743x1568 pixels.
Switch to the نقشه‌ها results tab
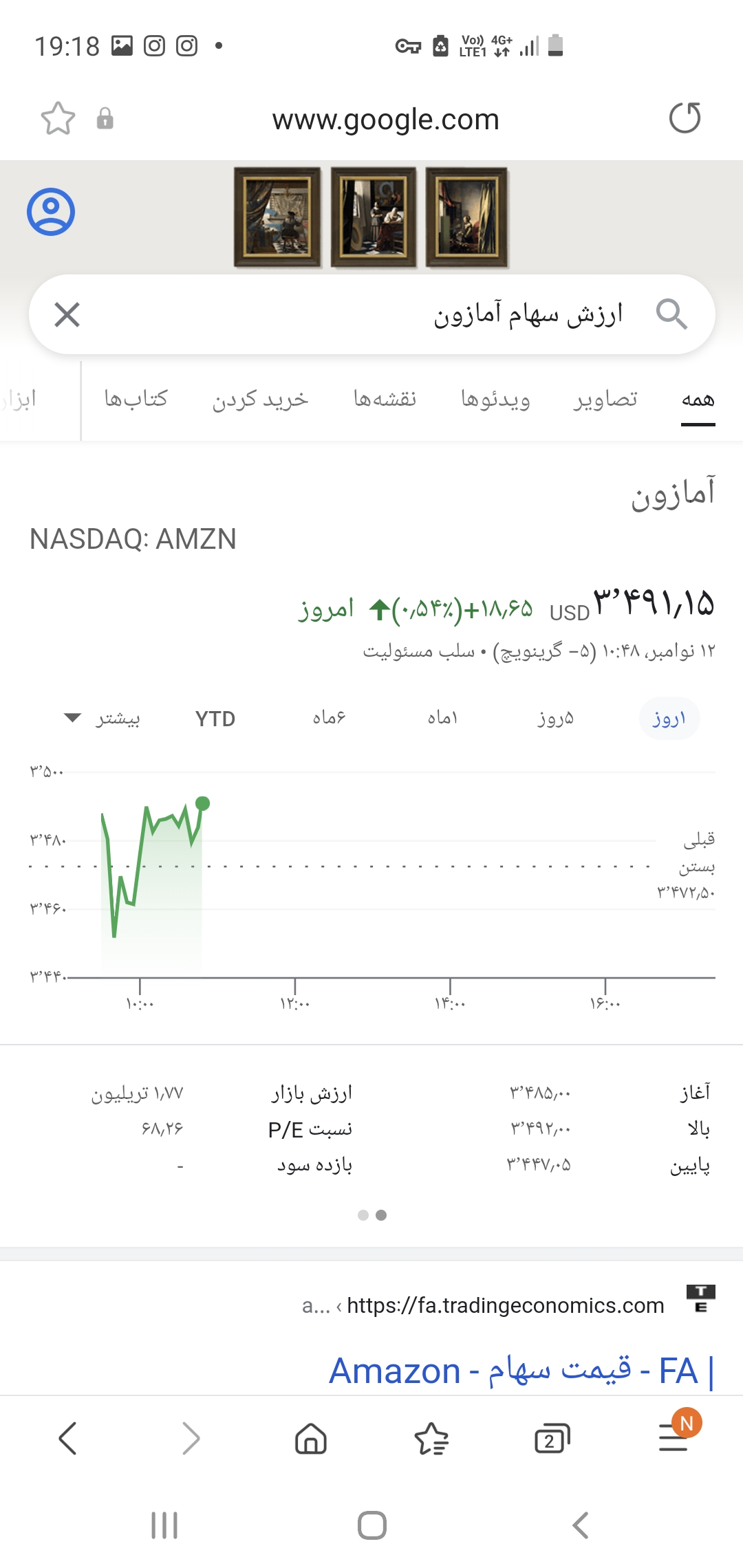(385, 399)
